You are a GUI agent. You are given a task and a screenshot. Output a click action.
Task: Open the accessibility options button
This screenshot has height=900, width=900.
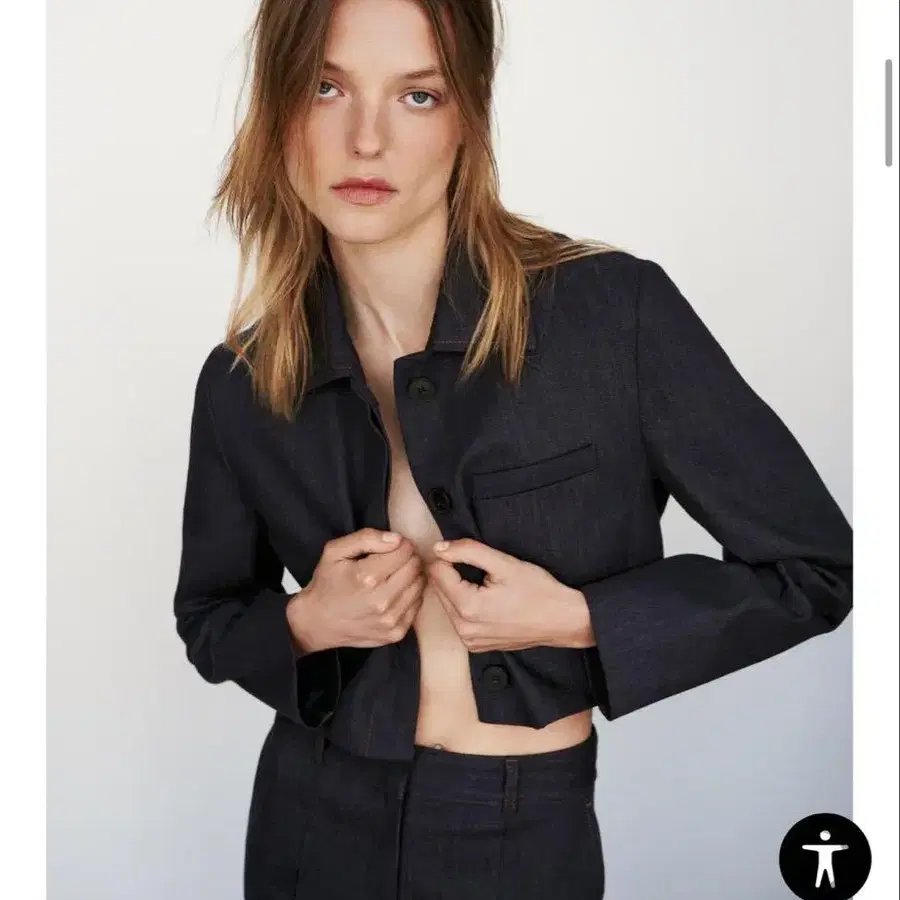tap(825, 857)
